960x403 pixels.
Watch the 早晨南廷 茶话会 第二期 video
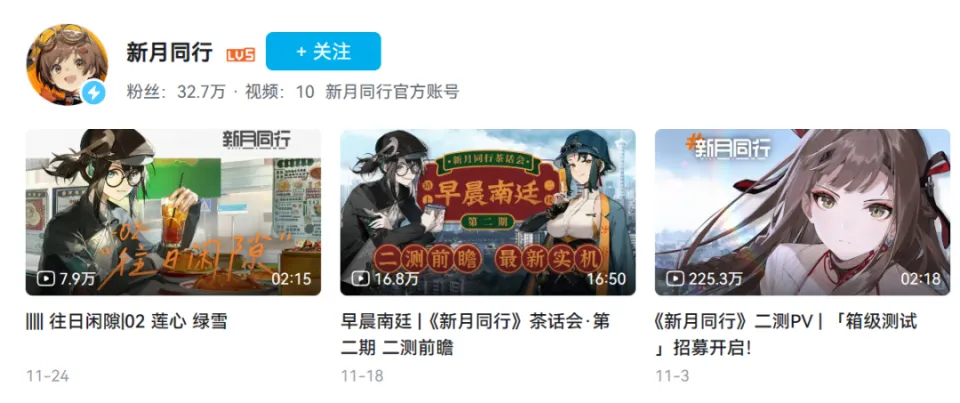488,212
